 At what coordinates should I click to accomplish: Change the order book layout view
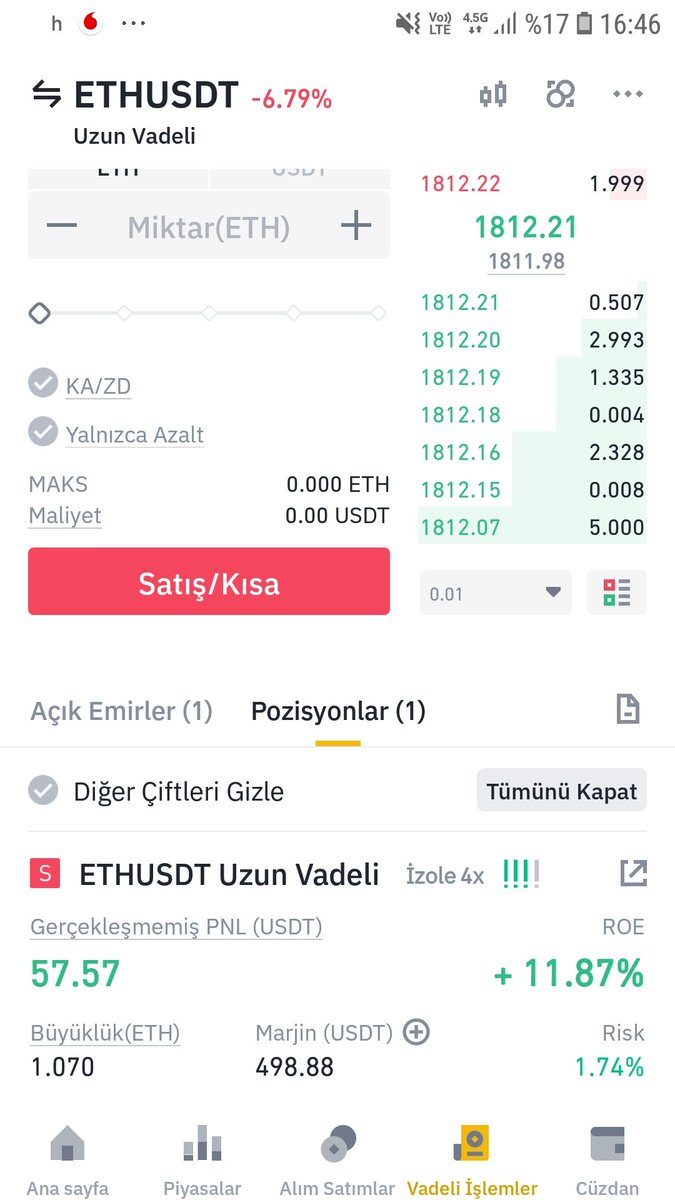[617, 593]
